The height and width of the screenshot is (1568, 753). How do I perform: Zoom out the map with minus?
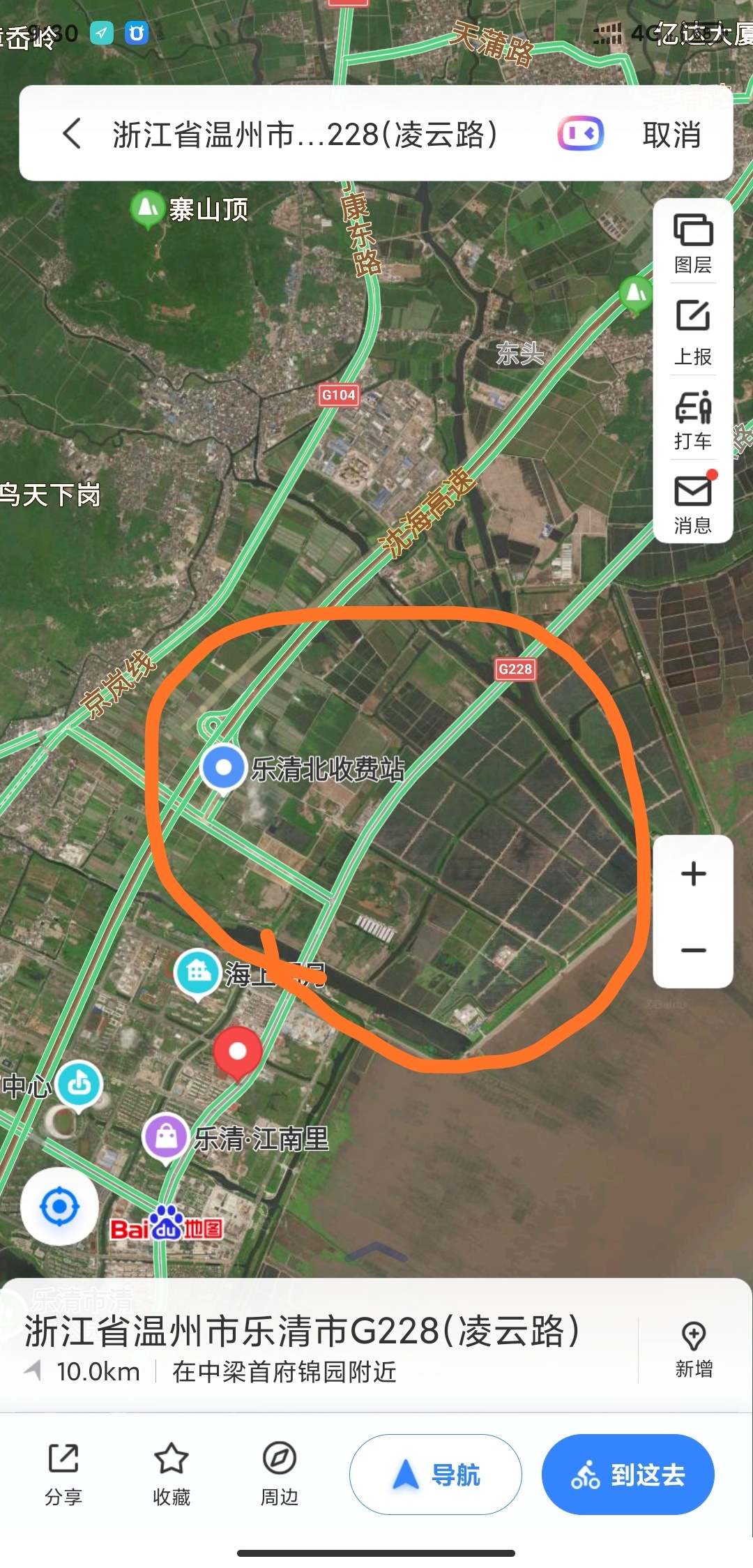point(693,950)
